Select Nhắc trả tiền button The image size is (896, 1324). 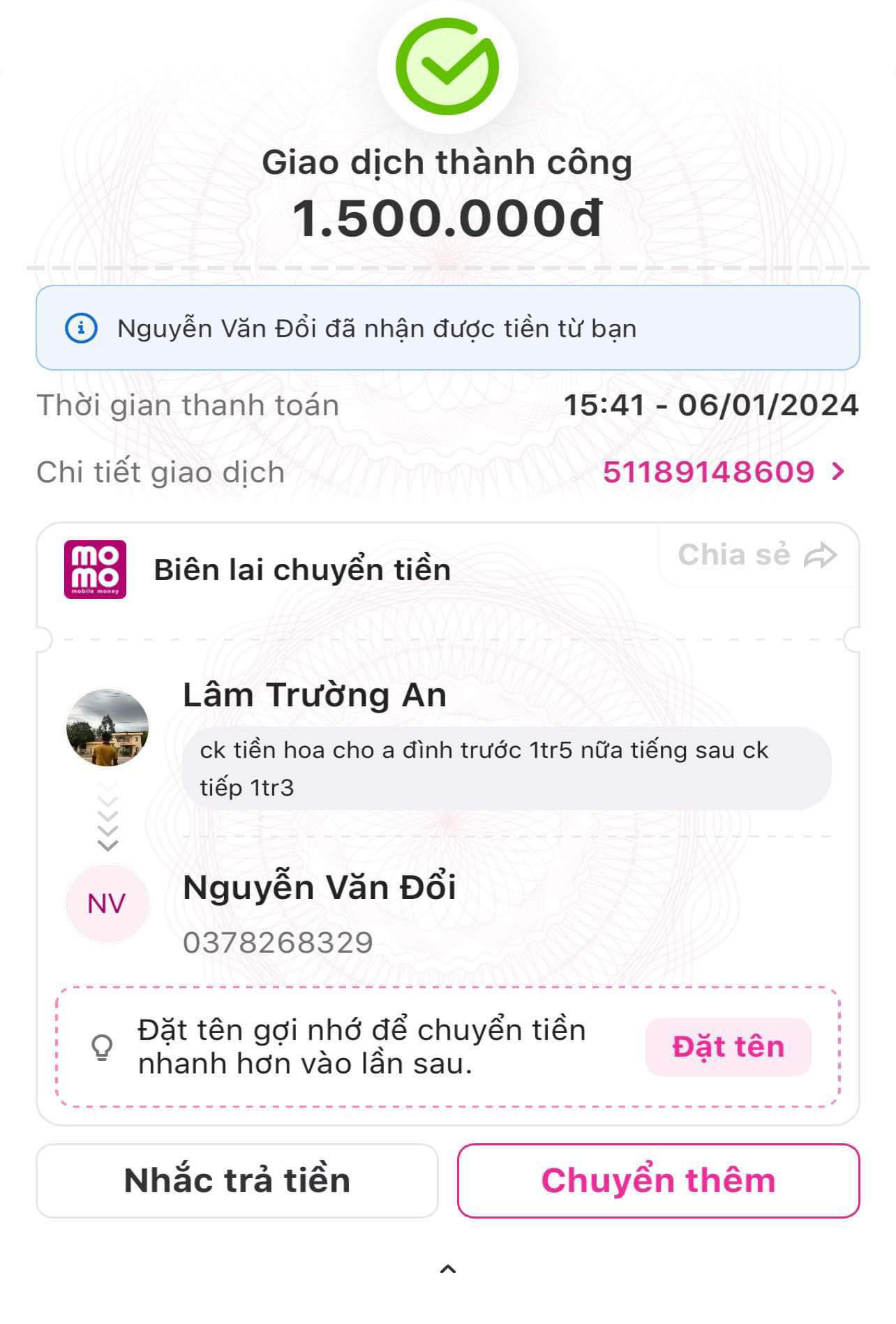coord(237,1181)
